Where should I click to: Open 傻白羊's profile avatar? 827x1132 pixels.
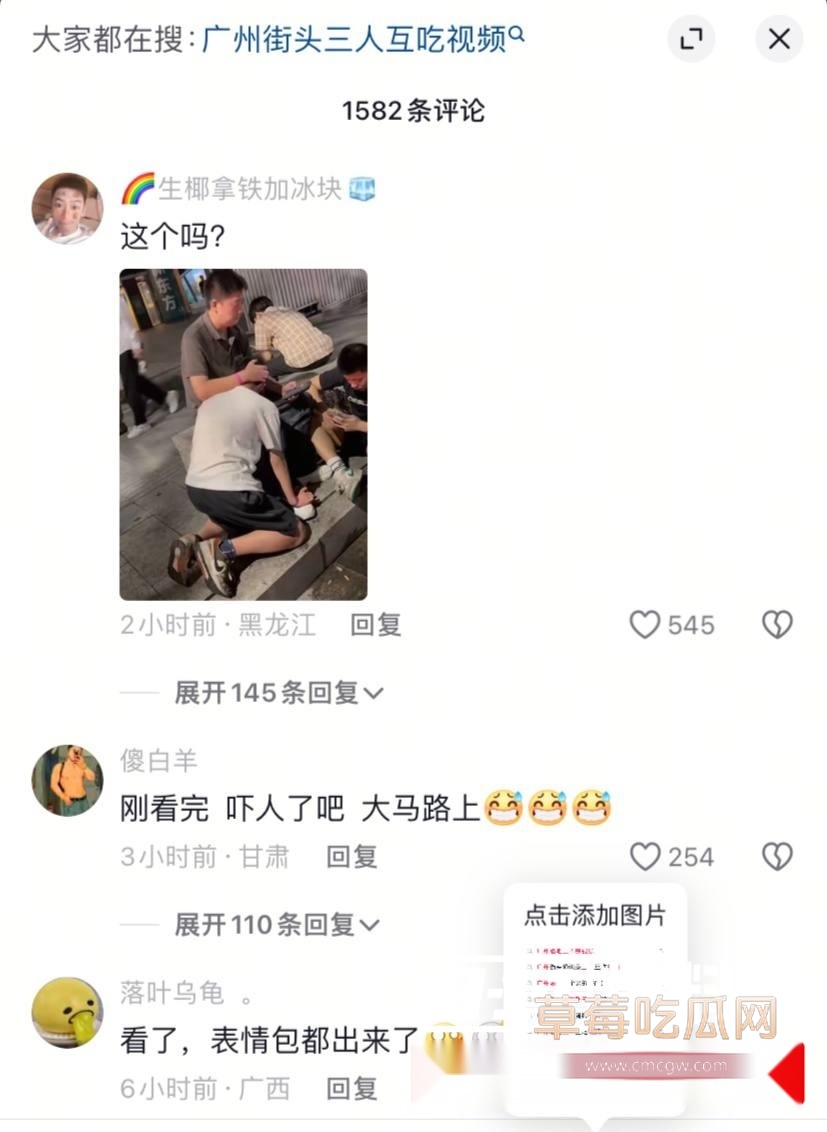[67, 780]
